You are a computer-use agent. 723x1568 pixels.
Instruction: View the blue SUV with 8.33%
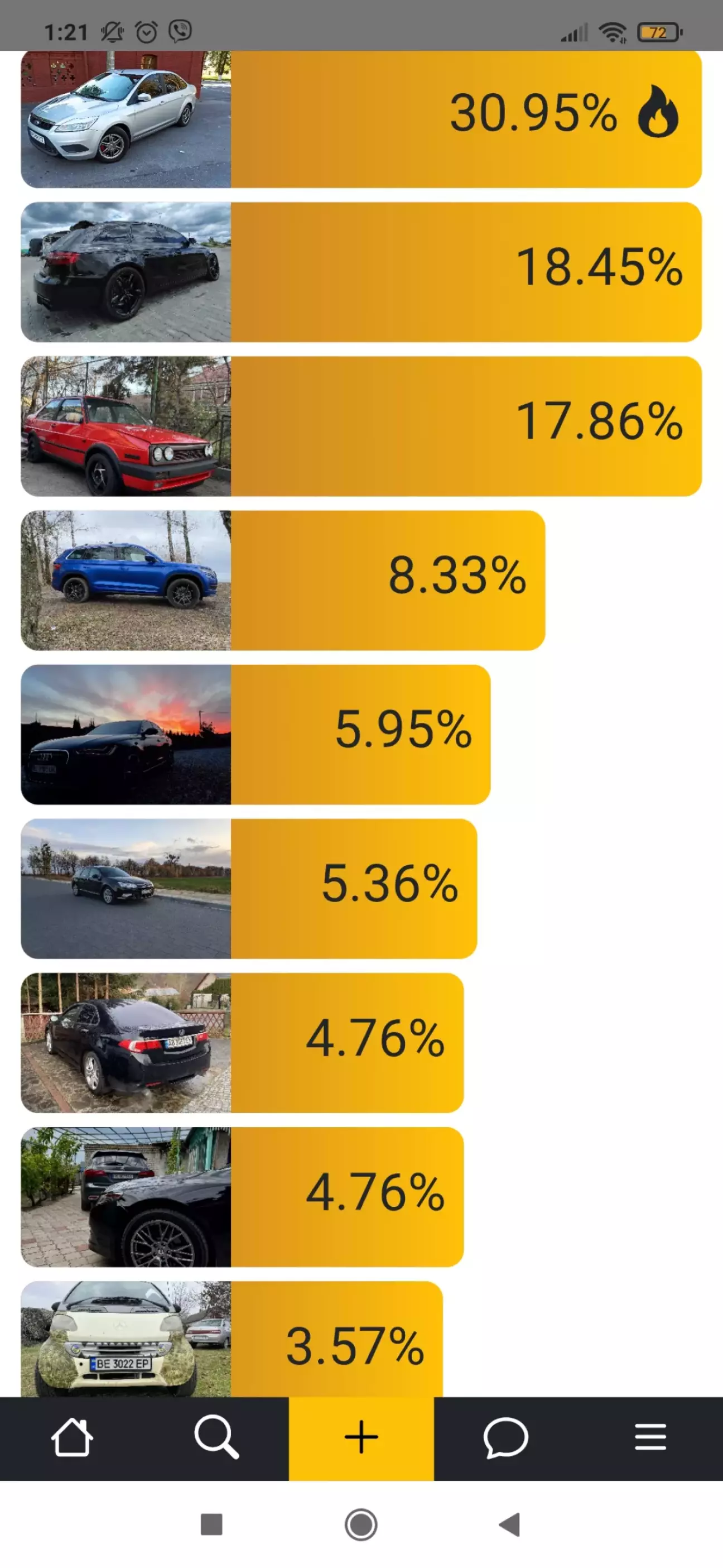tap(283, 580)
